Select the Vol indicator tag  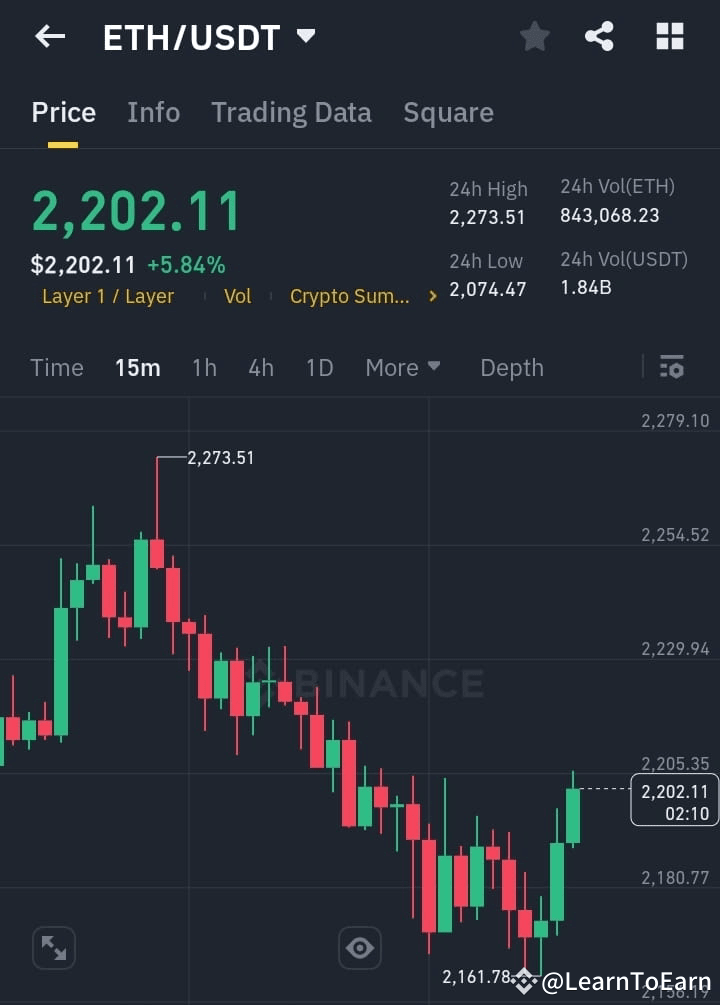(238, 296)
